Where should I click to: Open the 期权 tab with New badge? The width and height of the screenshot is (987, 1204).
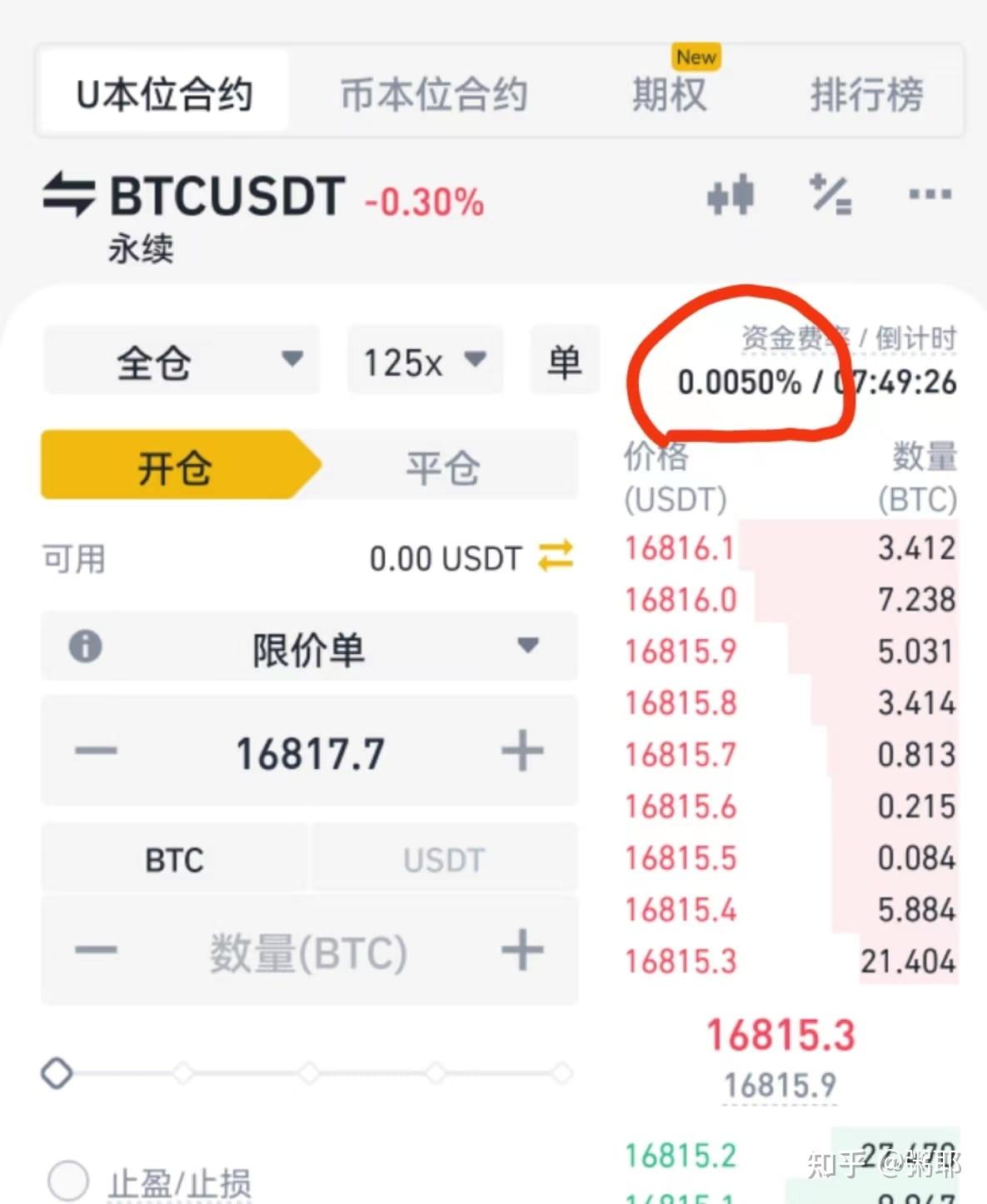670,93
